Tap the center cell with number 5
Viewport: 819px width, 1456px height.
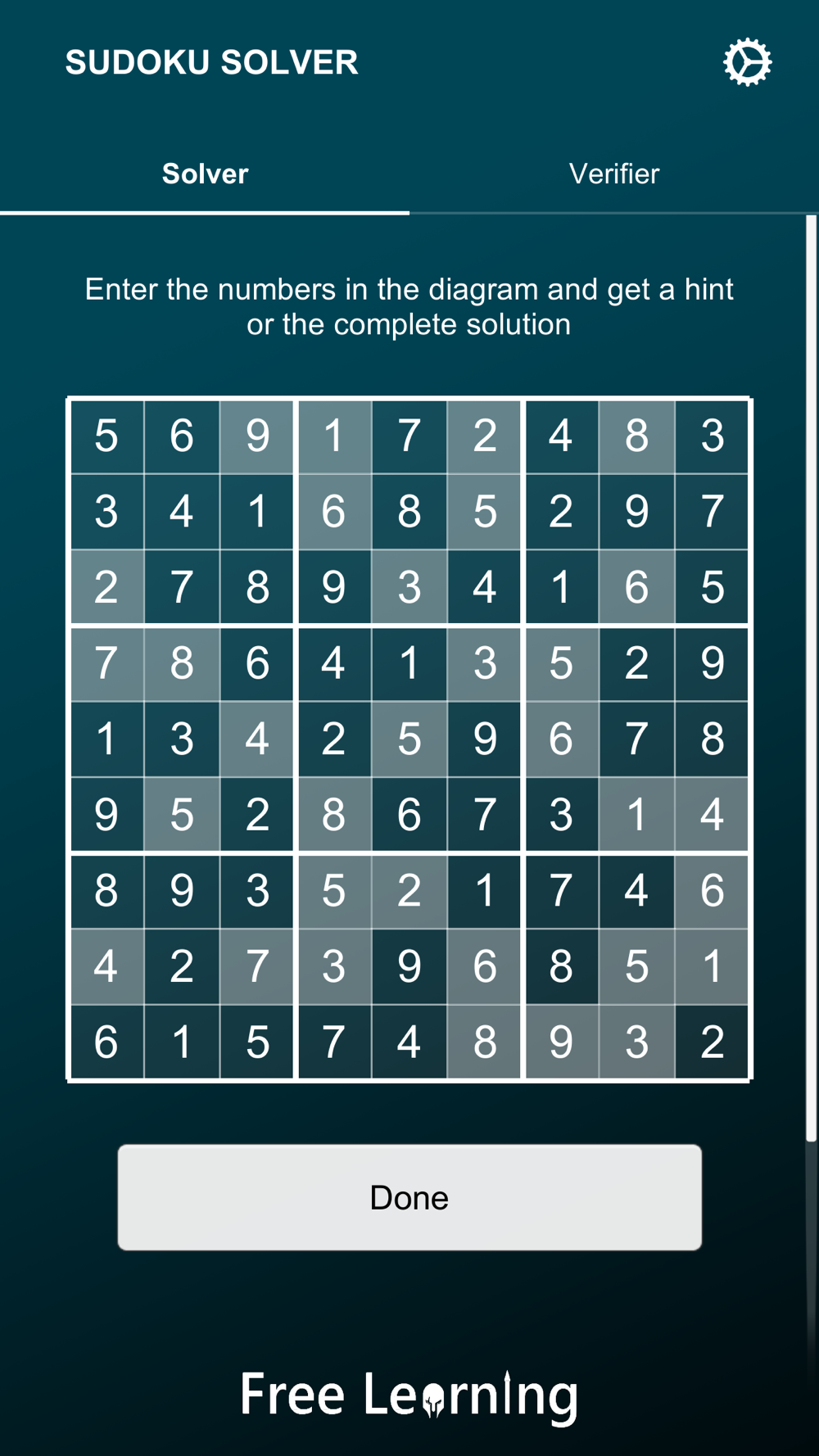pyautogui.click(x=409, y=739)
